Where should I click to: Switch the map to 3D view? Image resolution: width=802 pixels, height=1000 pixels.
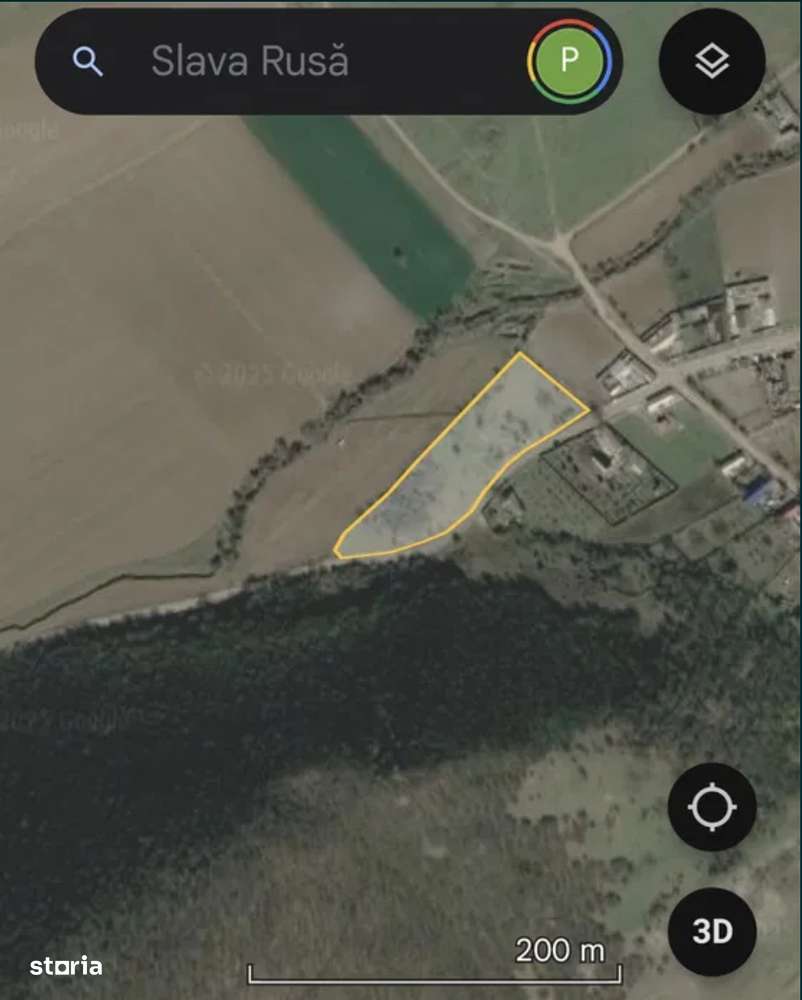tap(712, 932)
